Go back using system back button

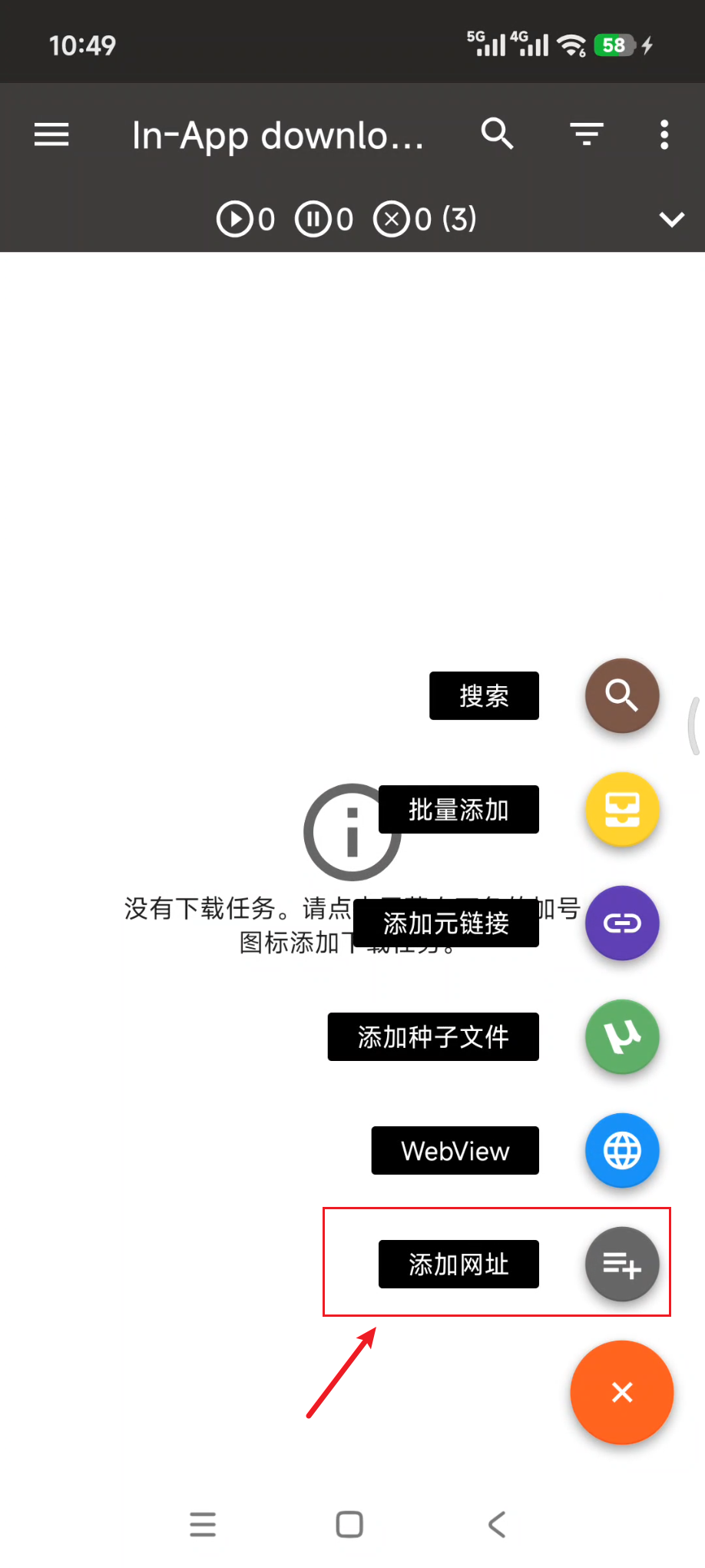498,1524
